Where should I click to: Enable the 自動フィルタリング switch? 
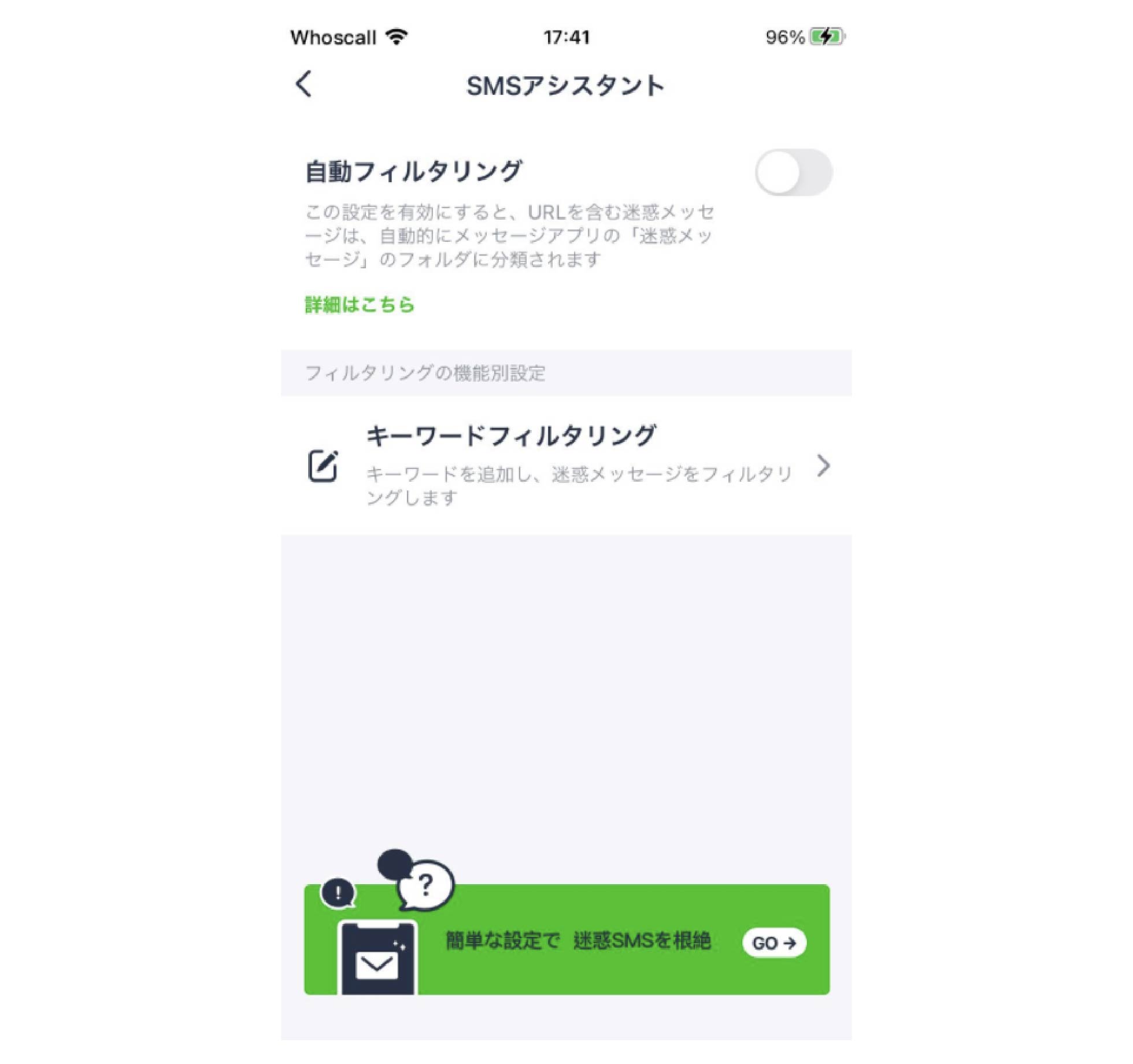pos(793,172)
